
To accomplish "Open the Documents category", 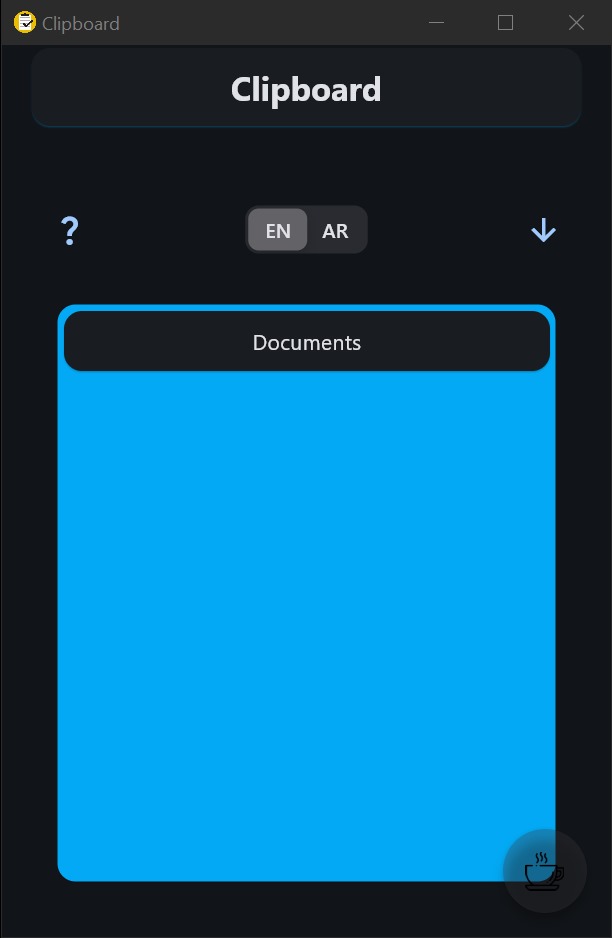I will tap(306, 342).
